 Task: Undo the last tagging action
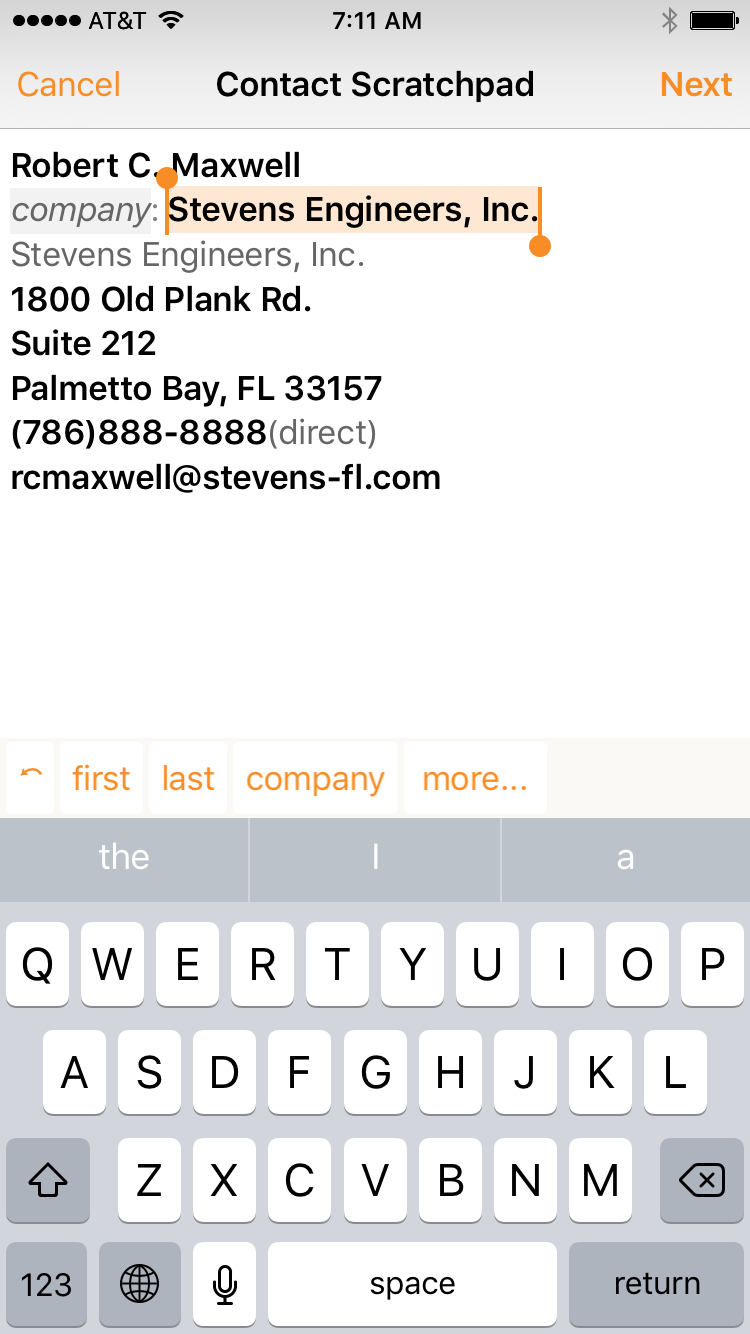pos(31,777)
